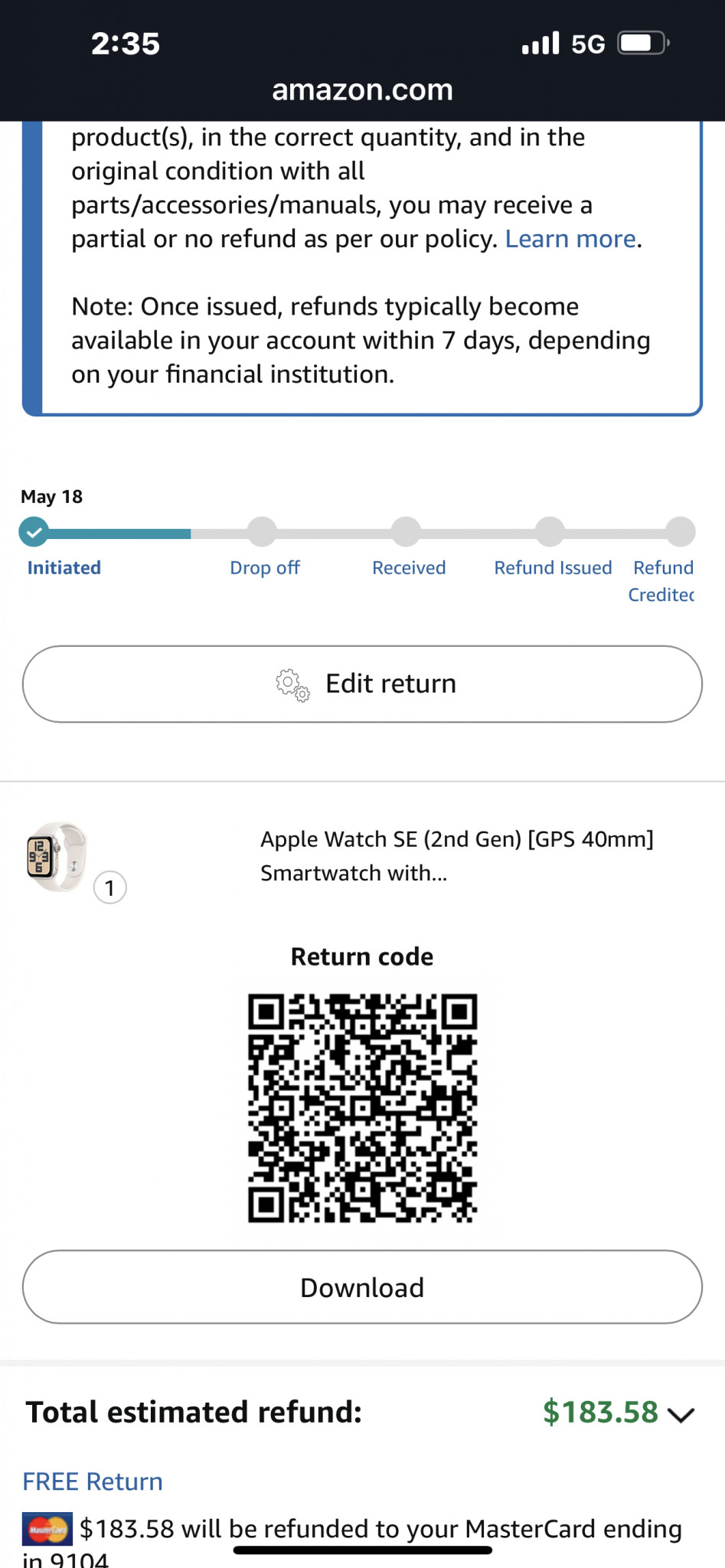Expand the total estimated refund details

coord(681,1413)
